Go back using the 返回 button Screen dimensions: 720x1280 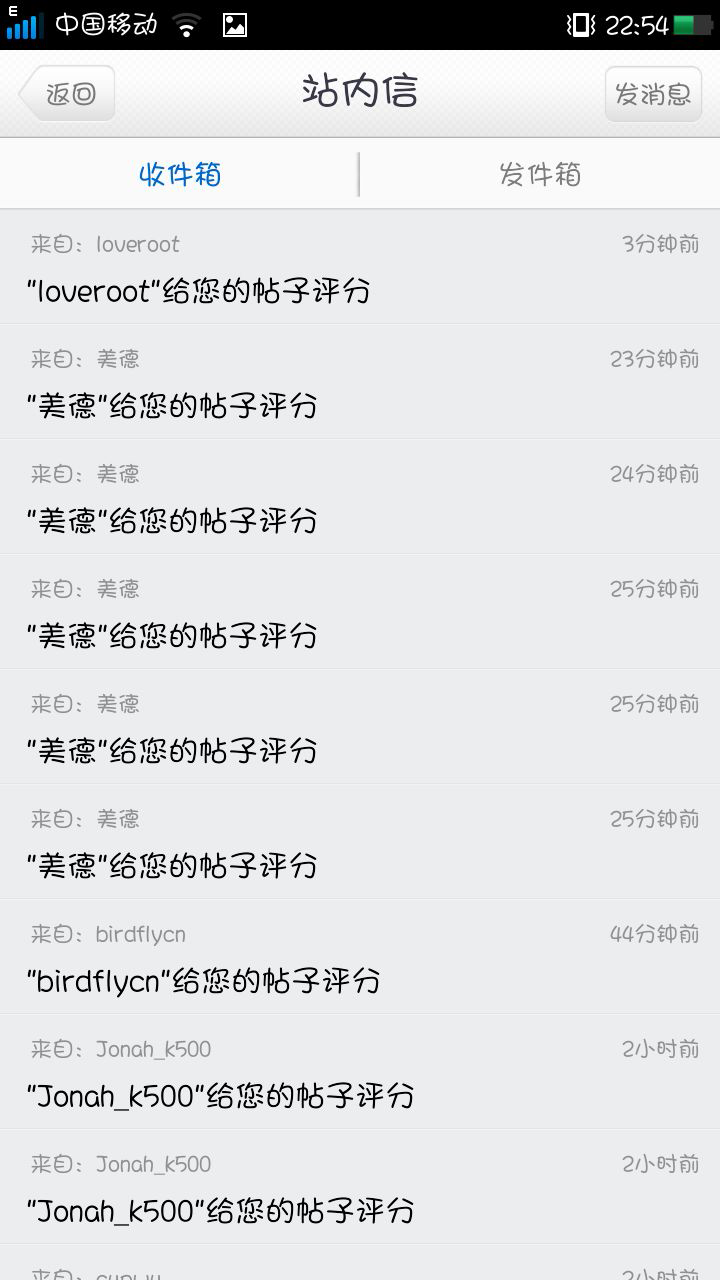click(67, 94)
